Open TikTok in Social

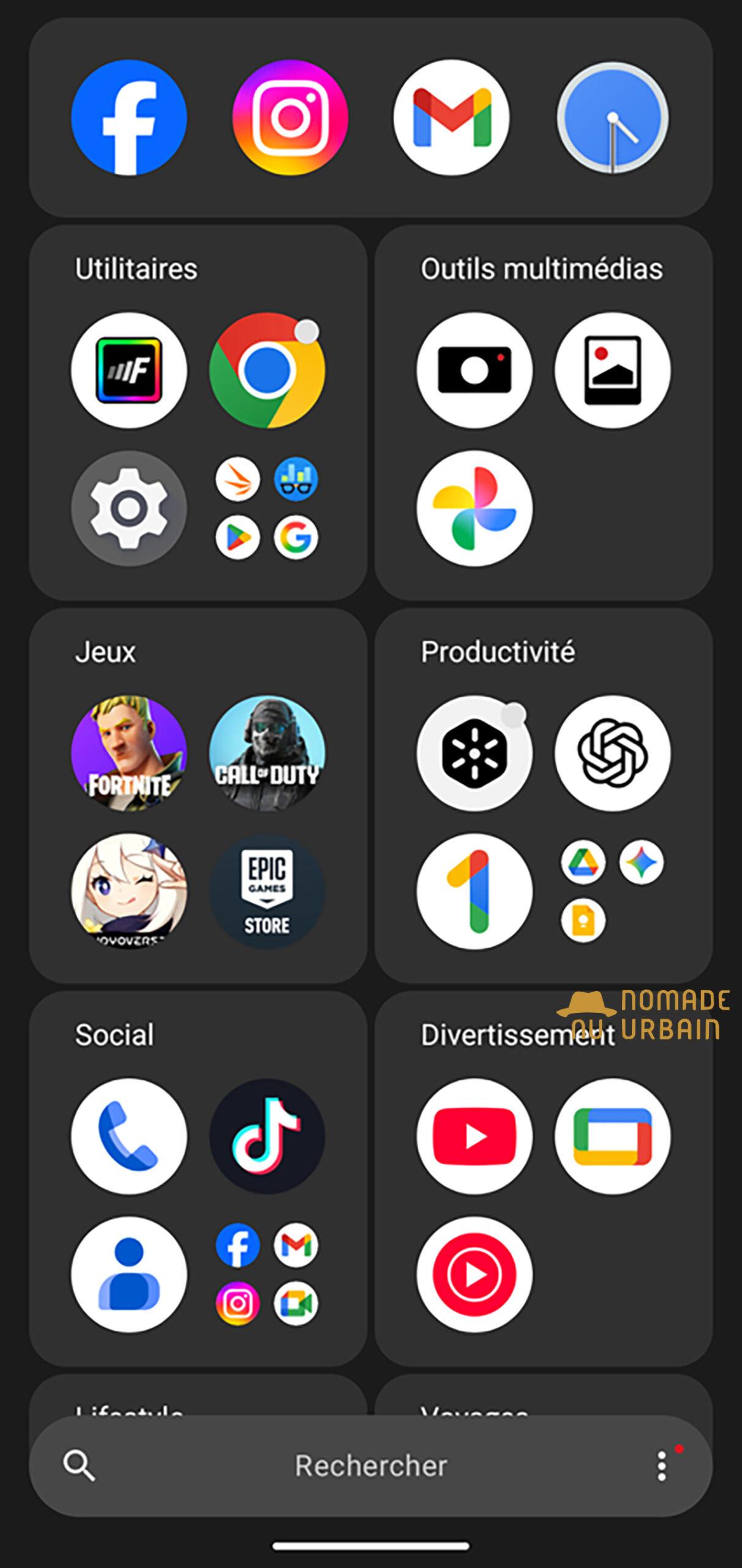[267, 1136]
